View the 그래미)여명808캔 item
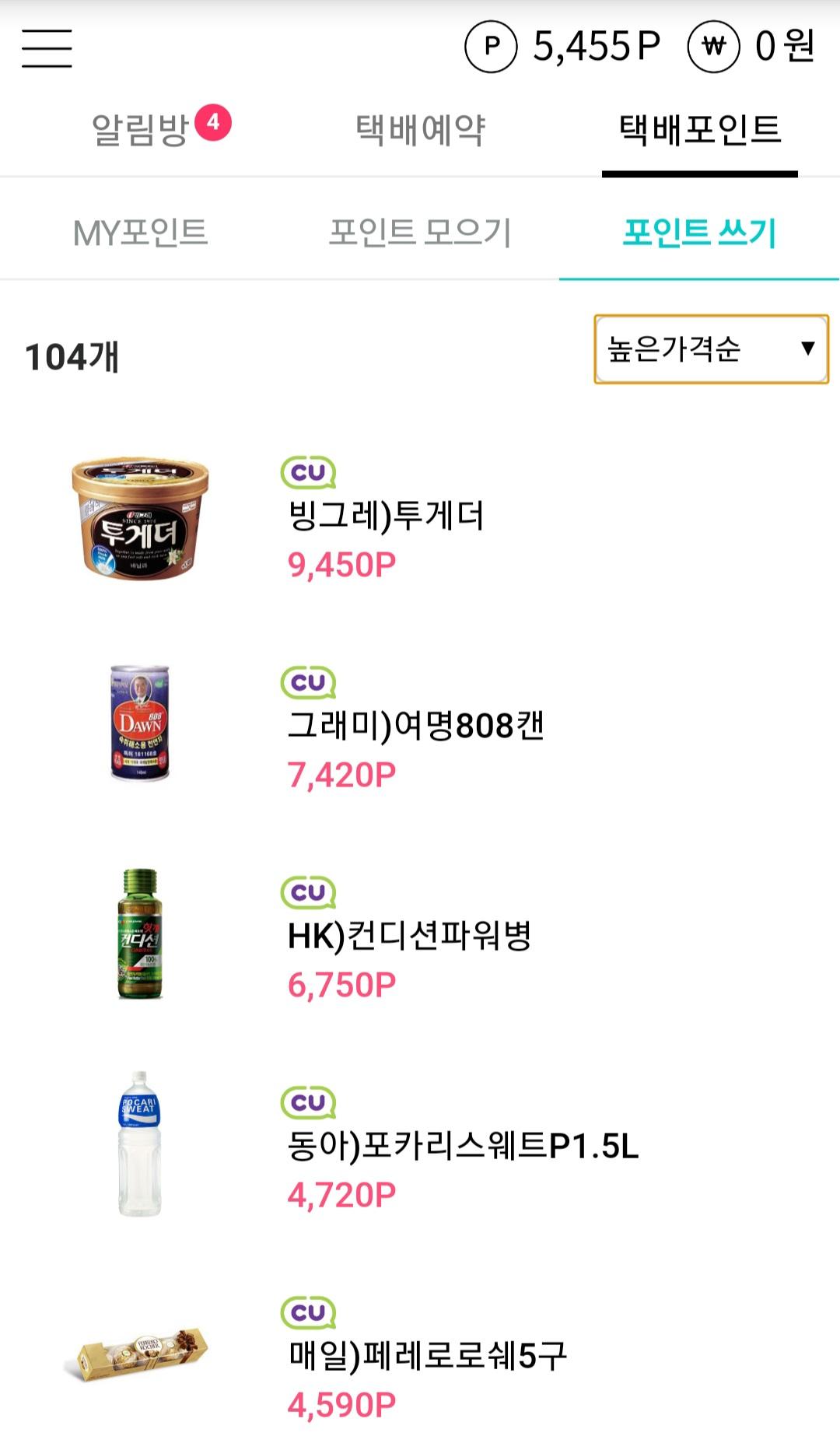 [415, 726]
